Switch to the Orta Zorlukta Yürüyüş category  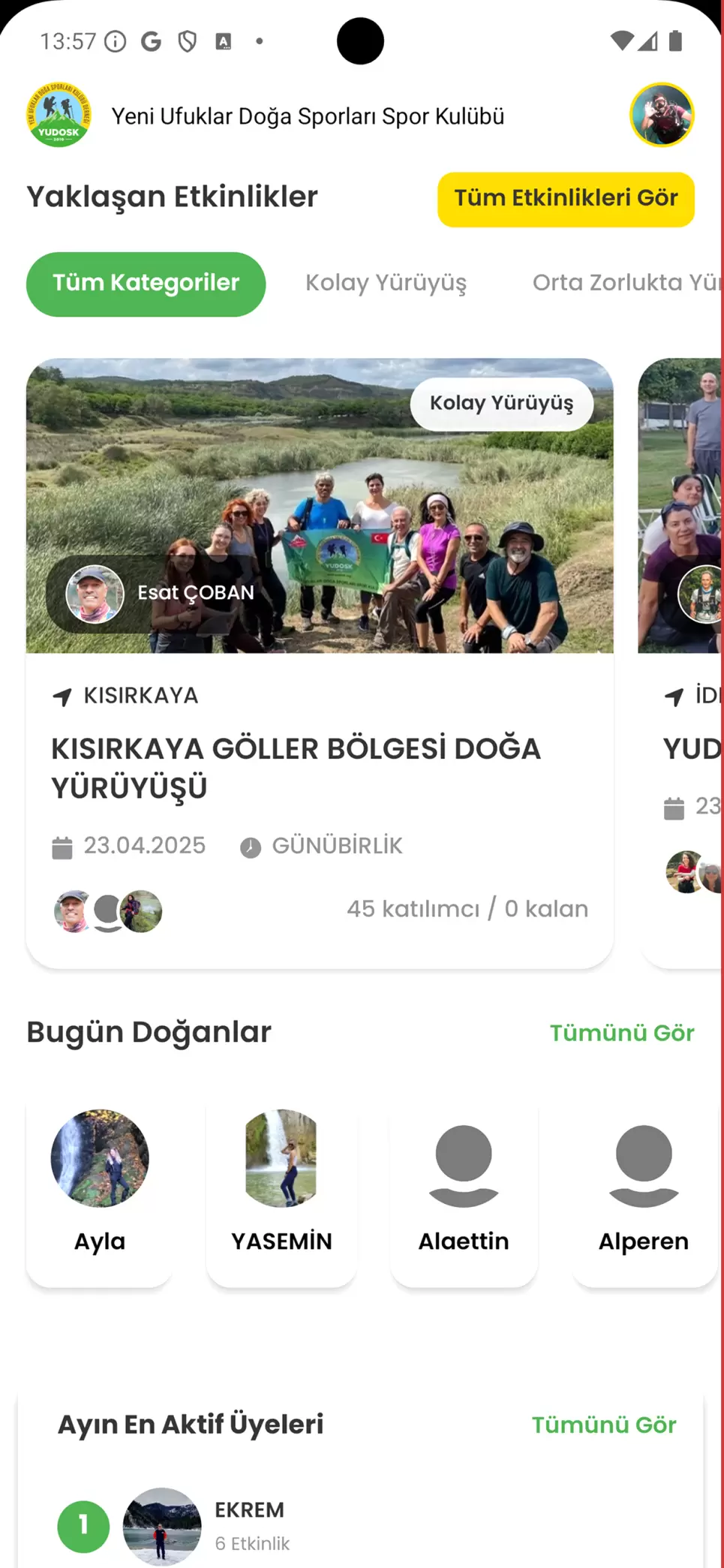[627, 283]
